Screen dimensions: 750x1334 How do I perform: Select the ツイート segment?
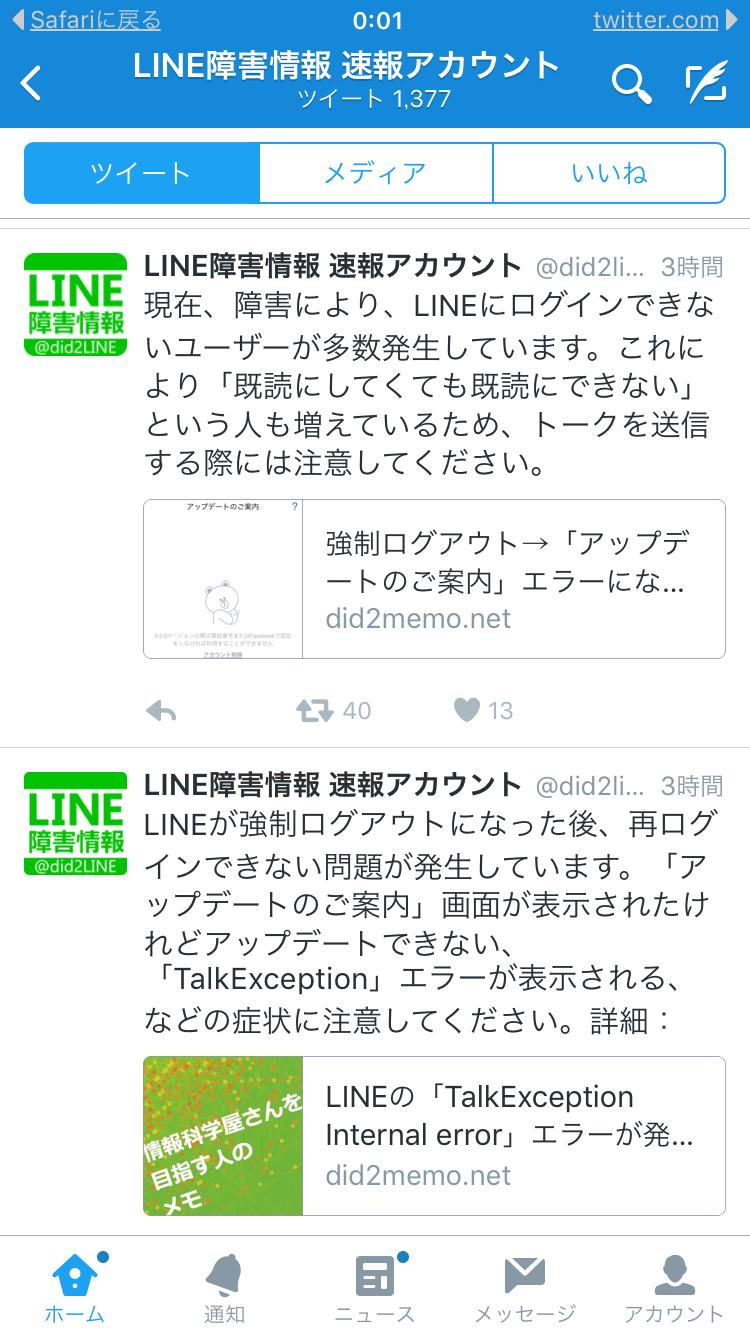[x=141, y=173]
